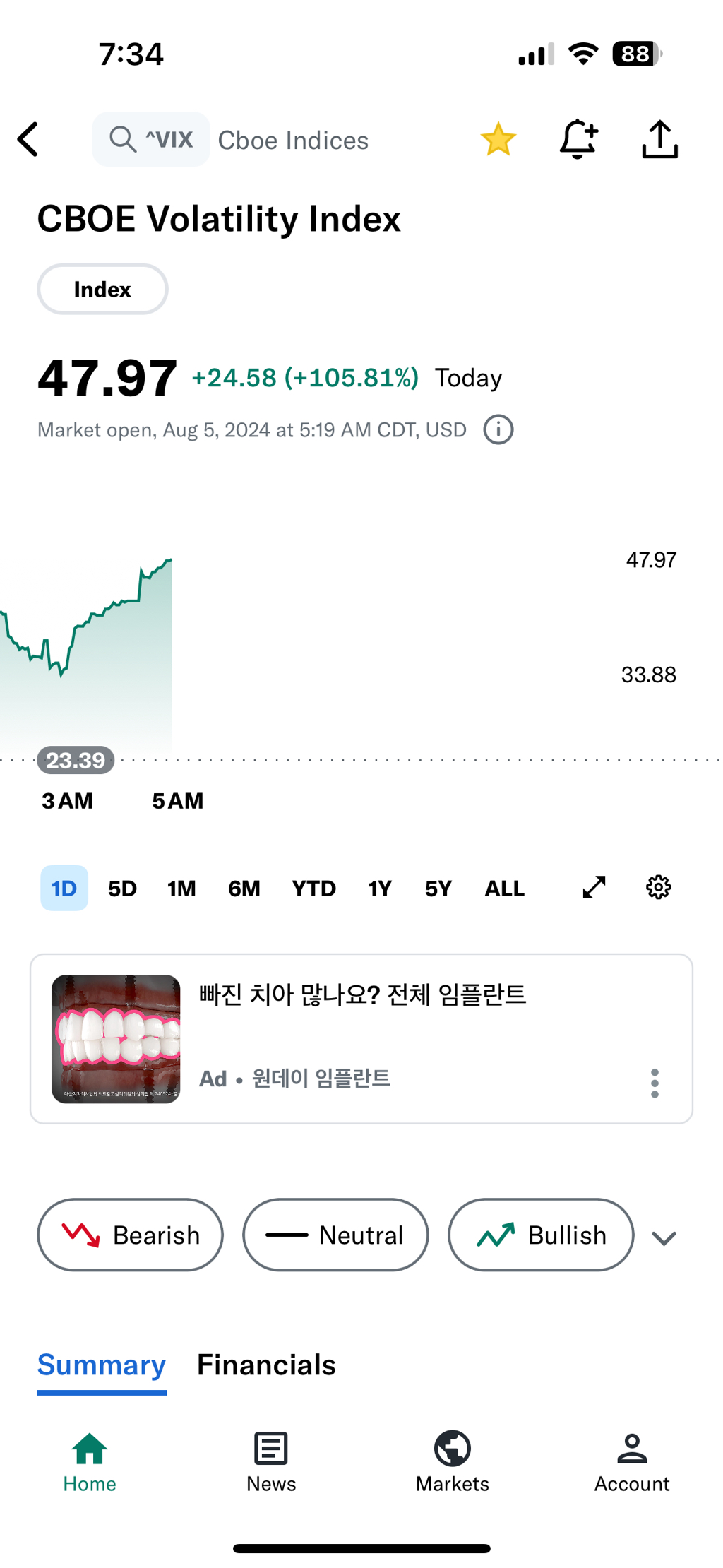The image size is (723, 1568).
Task: Open chart settings gear
Action: tap(657, 887)
